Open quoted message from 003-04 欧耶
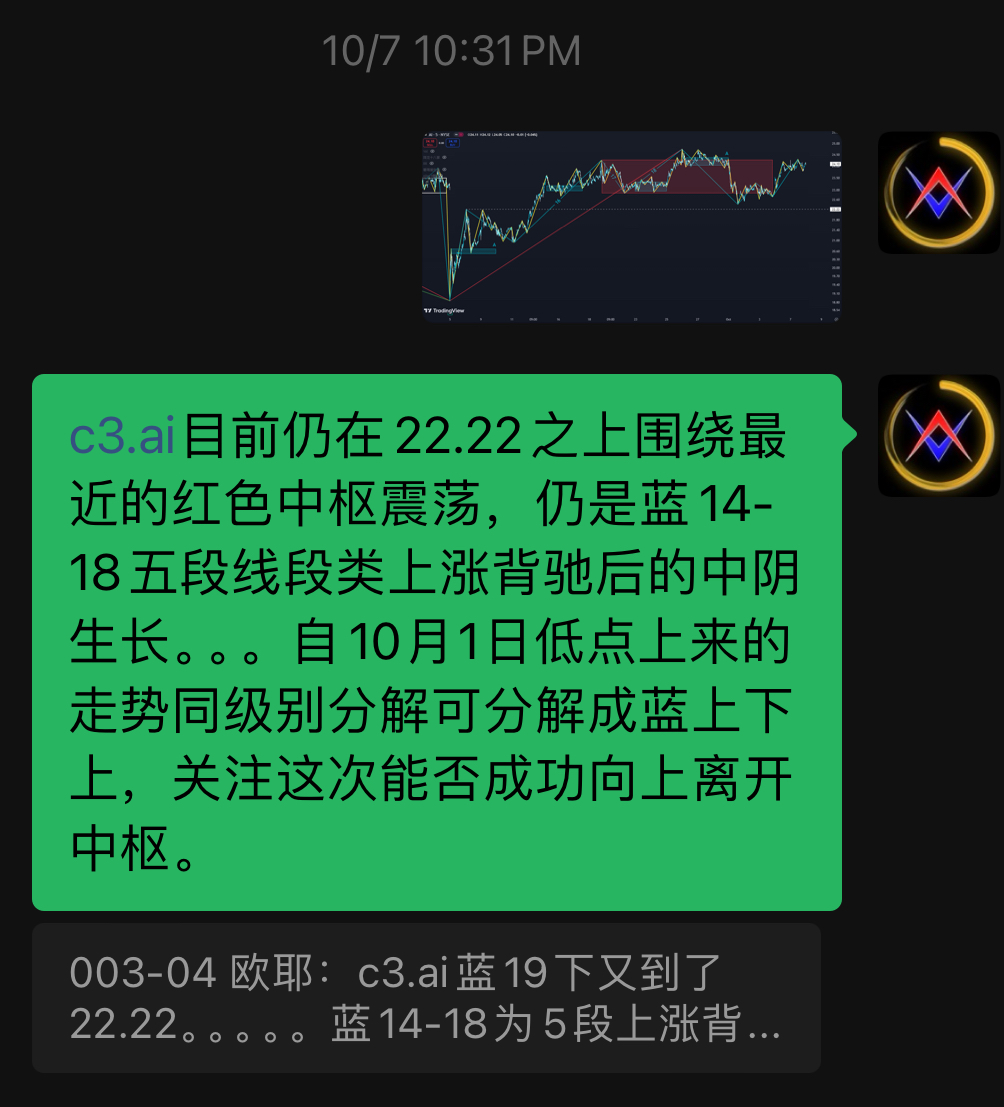This screenshot has height=1107, width=1004. click(426, 997)
